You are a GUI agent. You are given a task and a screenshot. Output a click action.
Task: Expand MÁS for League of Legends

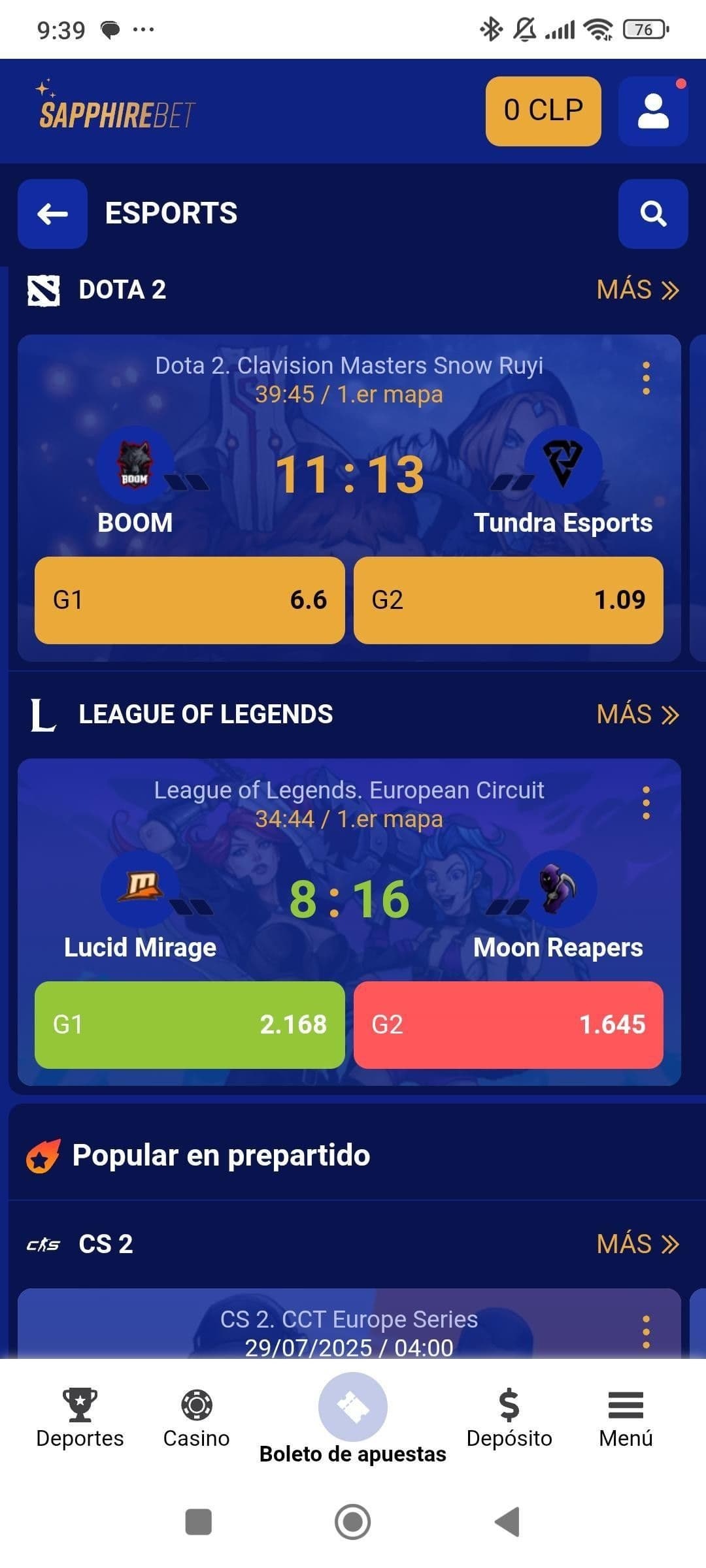point(637,715)
